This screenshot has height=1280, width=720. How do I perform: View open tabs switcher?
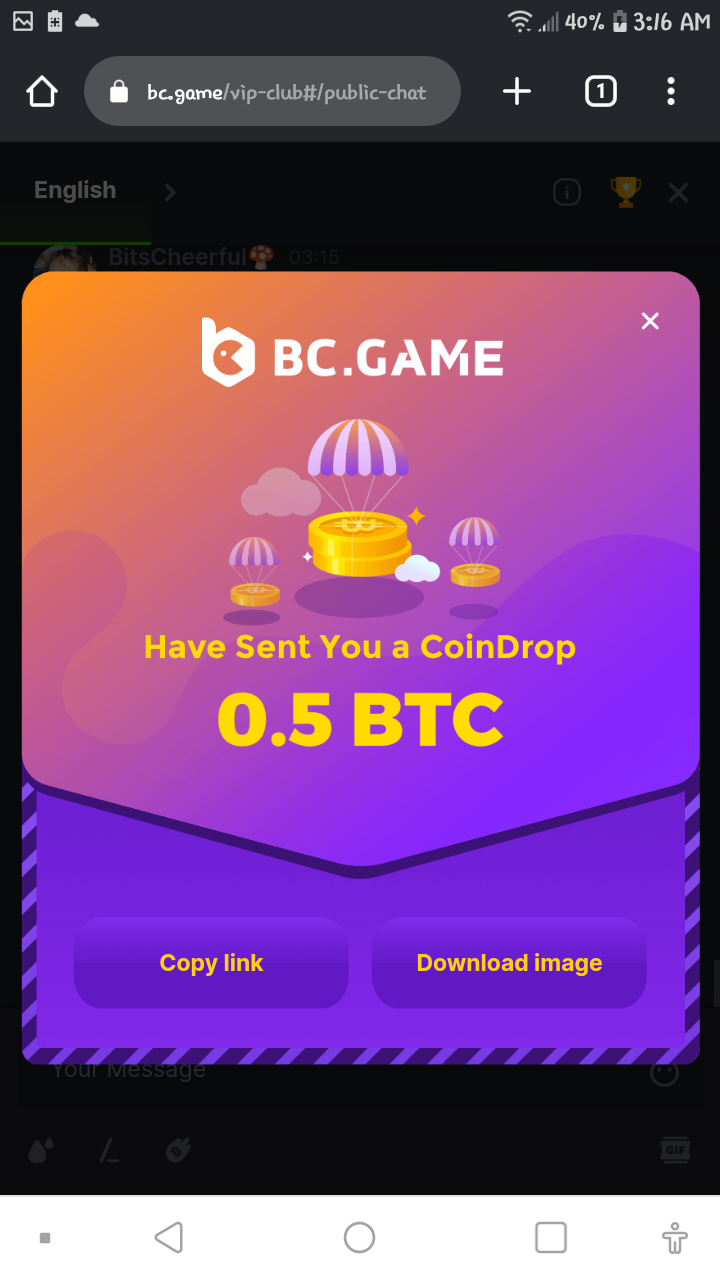pyautogui.click(x=600, y=92)
